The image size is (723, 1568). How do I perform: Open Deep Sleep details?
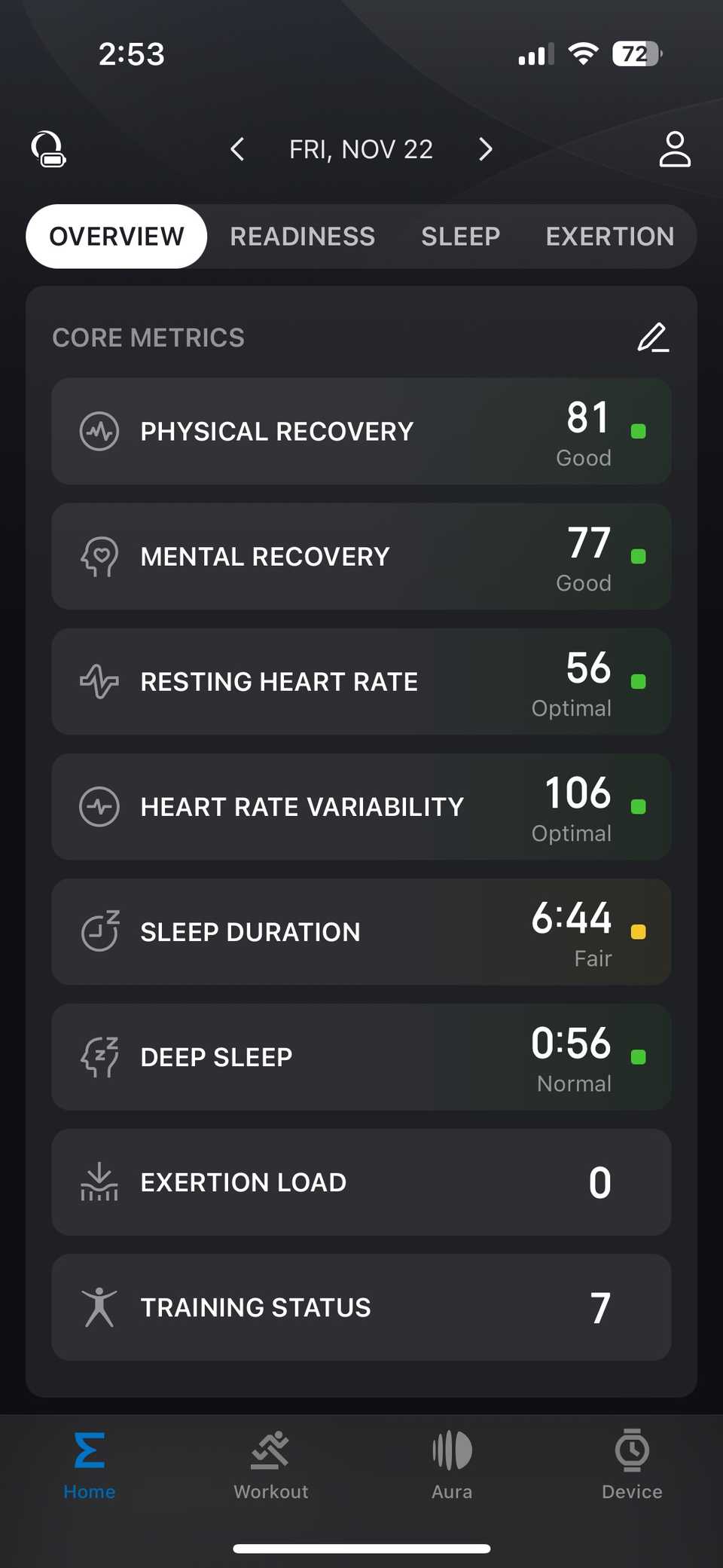point(361,1056)
